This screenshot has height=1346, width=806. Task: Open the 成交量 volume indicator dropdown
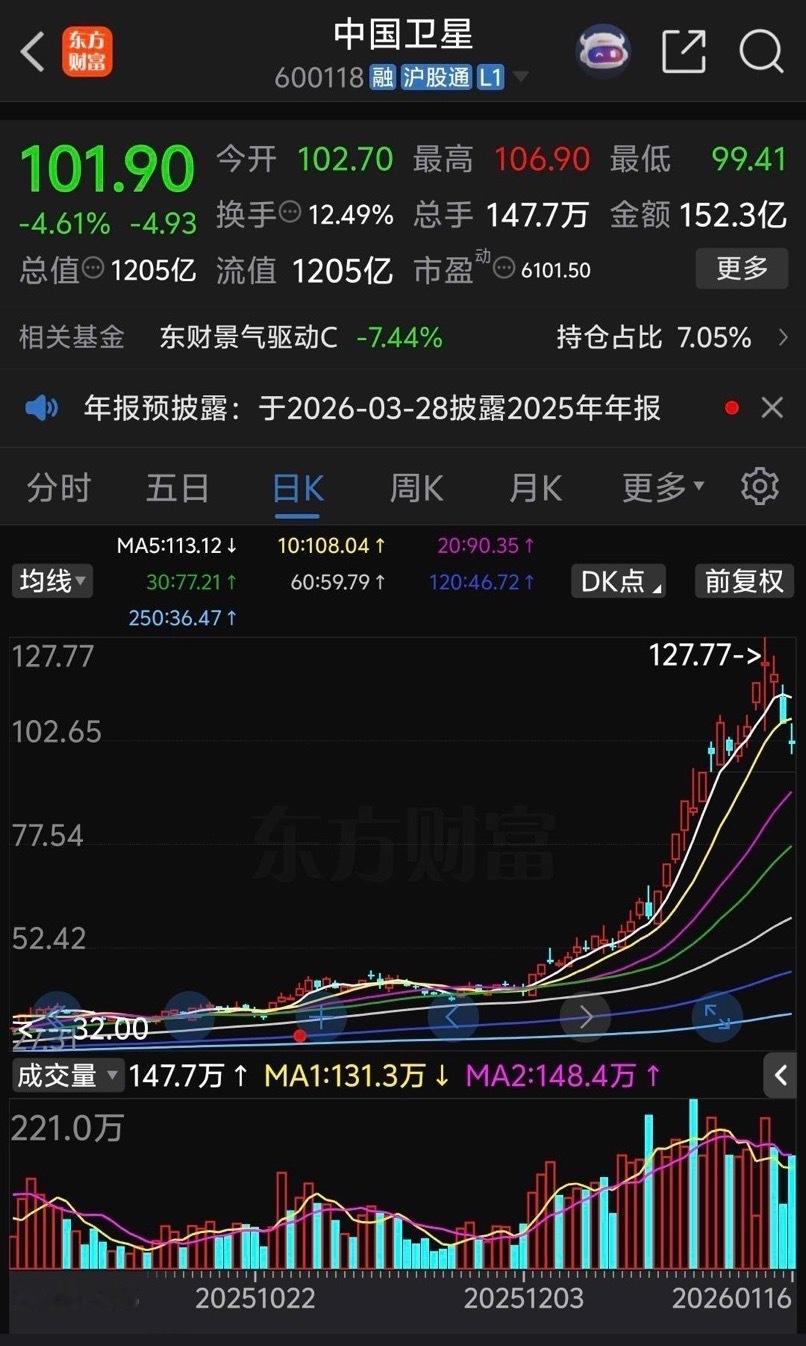69,1075
